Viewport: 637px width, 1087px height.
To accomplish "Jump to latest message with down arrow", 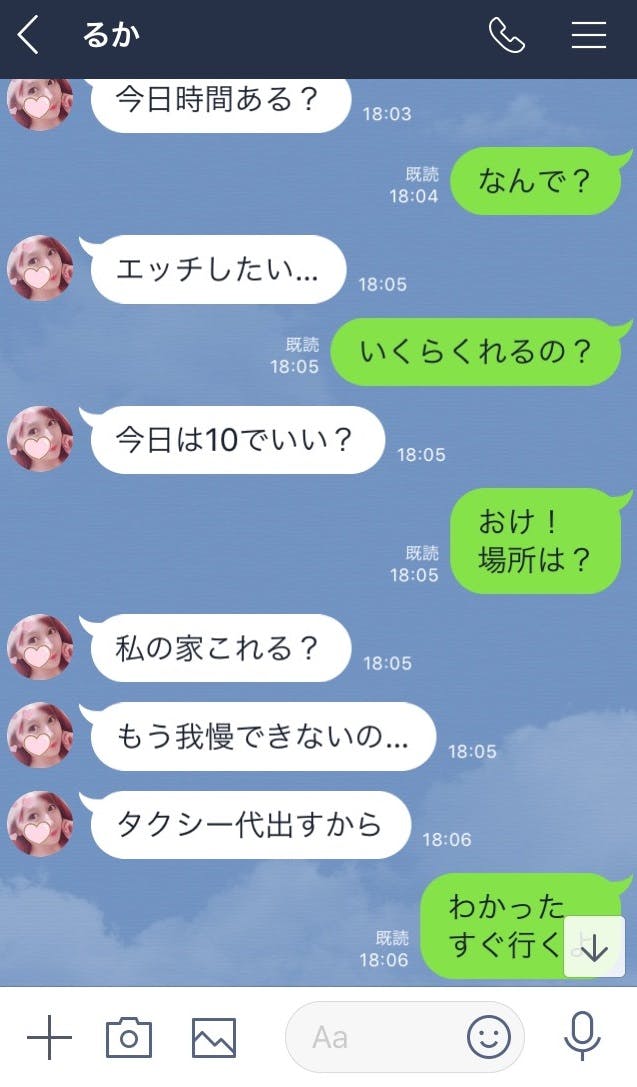I will (x=594, y=946).
